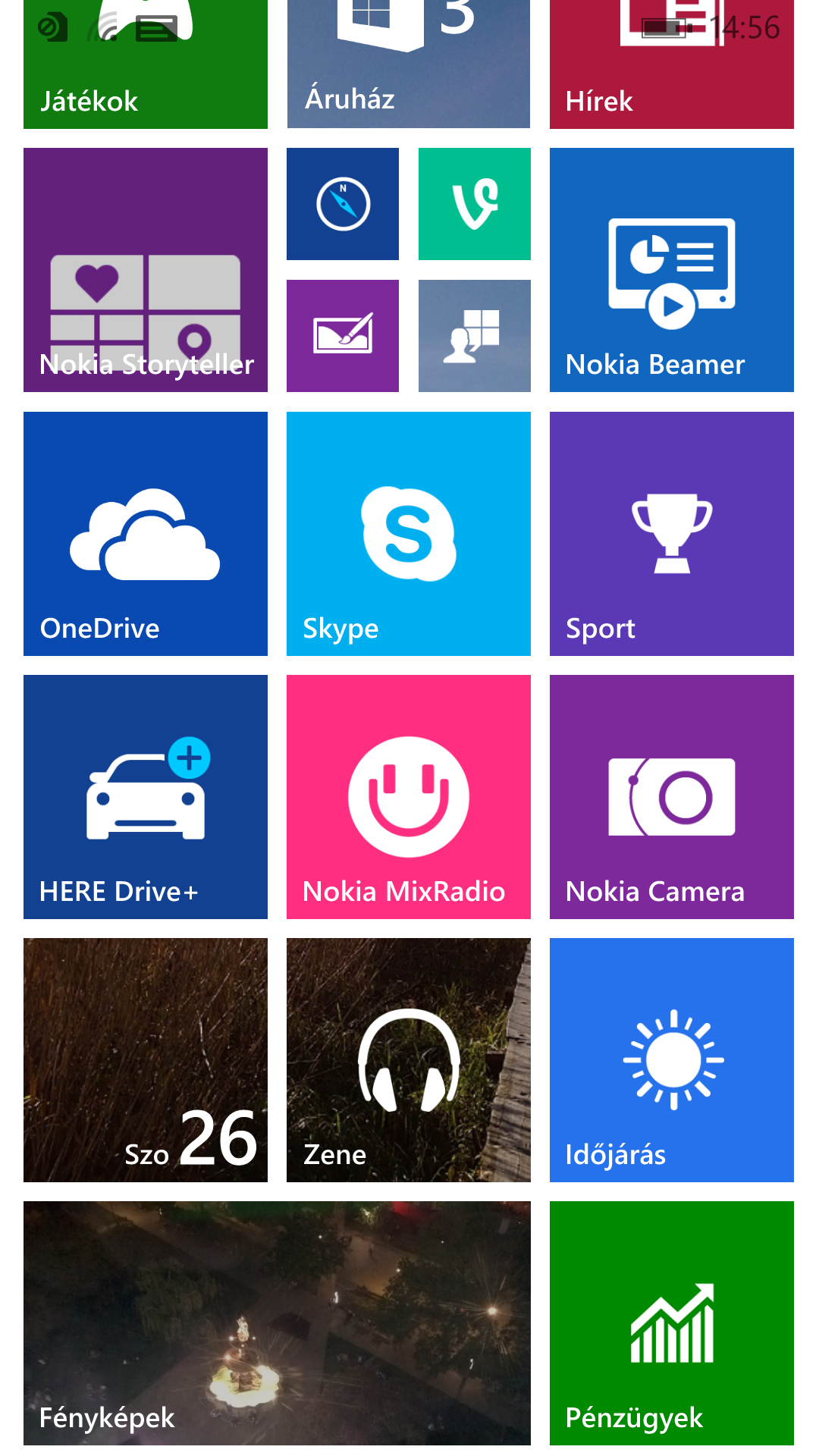Start Skype
The image size is (819, 1456).
click(x=408, y=533)
